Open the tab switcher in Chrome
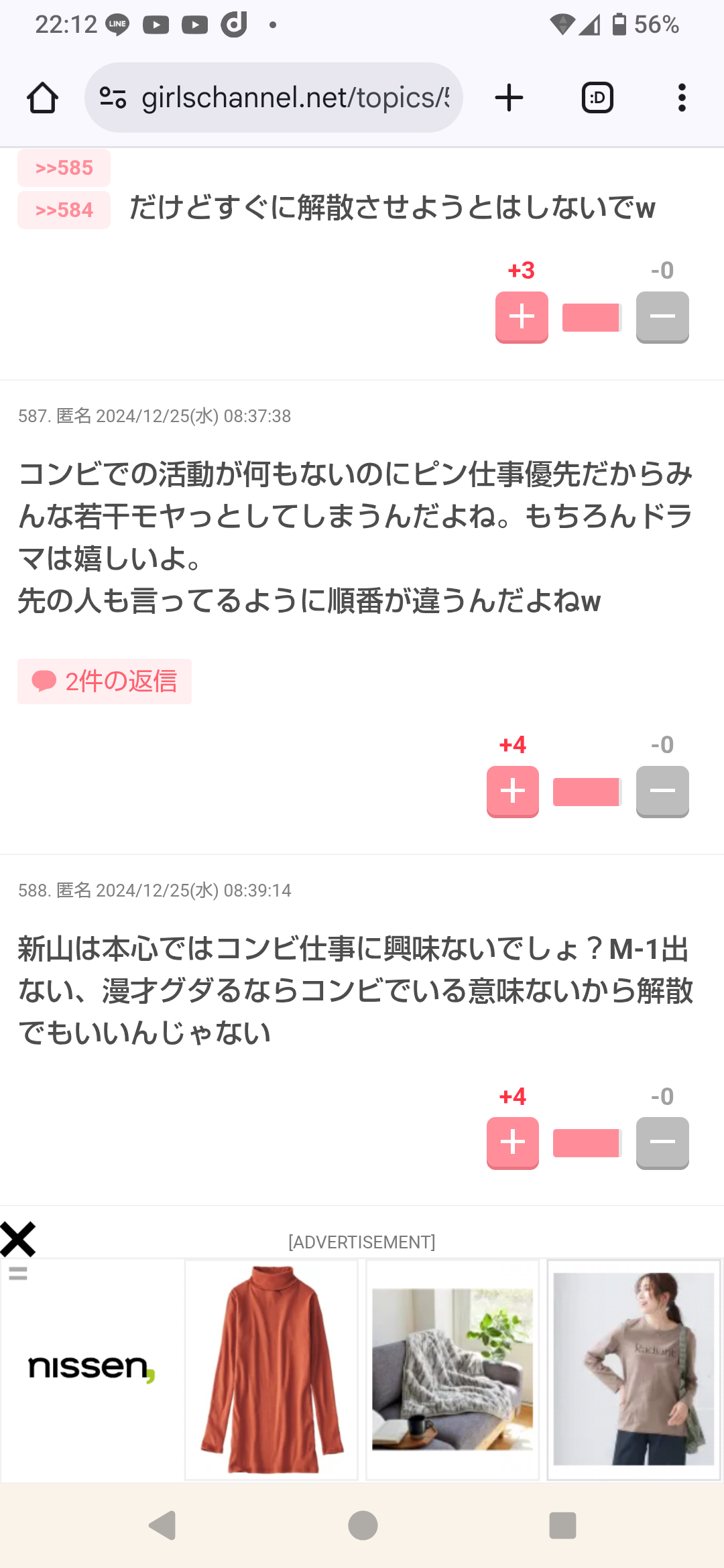The image size is (724, 1568). (x=596, y=96)
